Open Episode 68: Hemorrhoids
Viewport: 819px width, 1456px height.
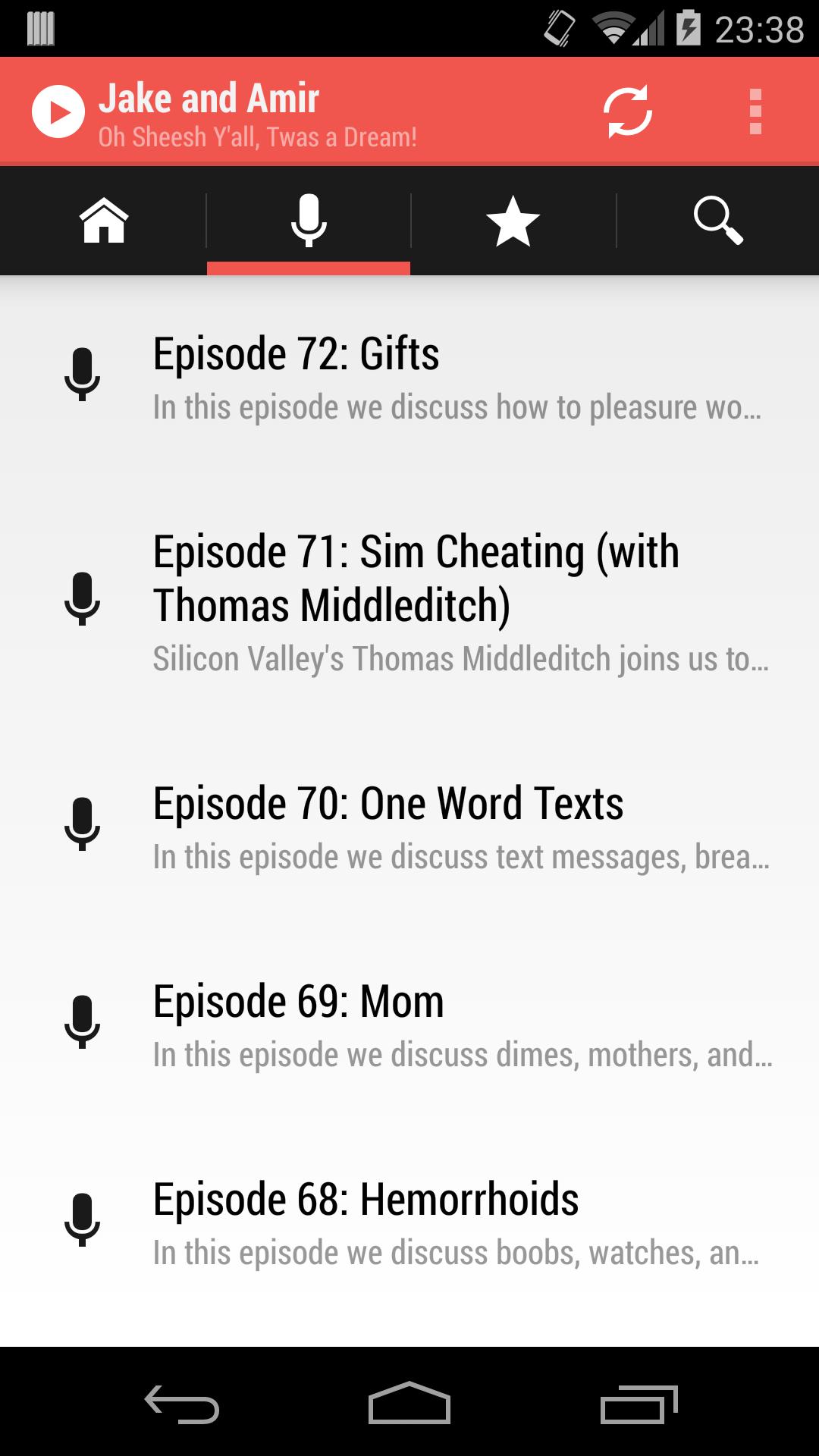pyautogui.click(x=409, y=1222)
